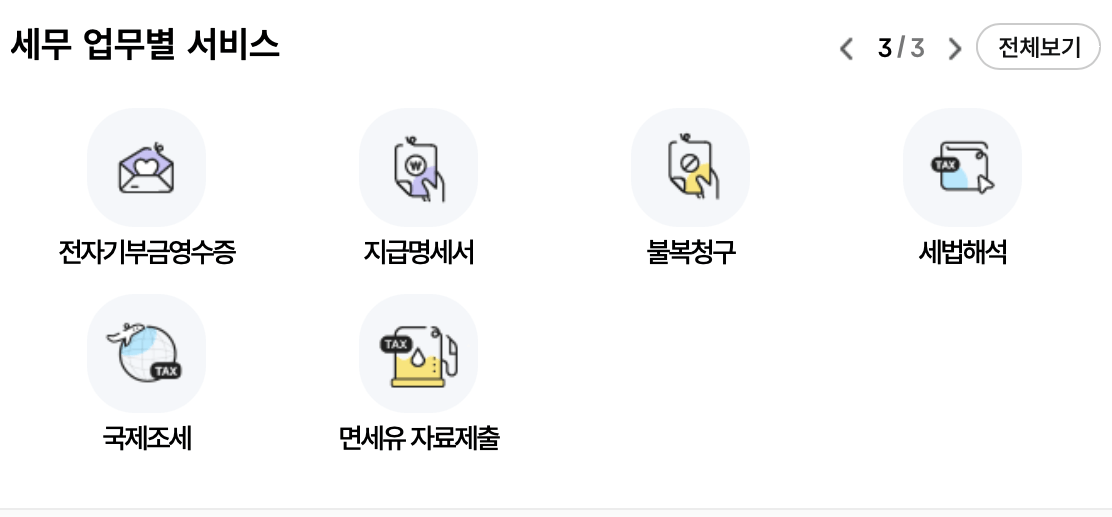Open 전체보기 to view all services

[x=1038, y=48]
